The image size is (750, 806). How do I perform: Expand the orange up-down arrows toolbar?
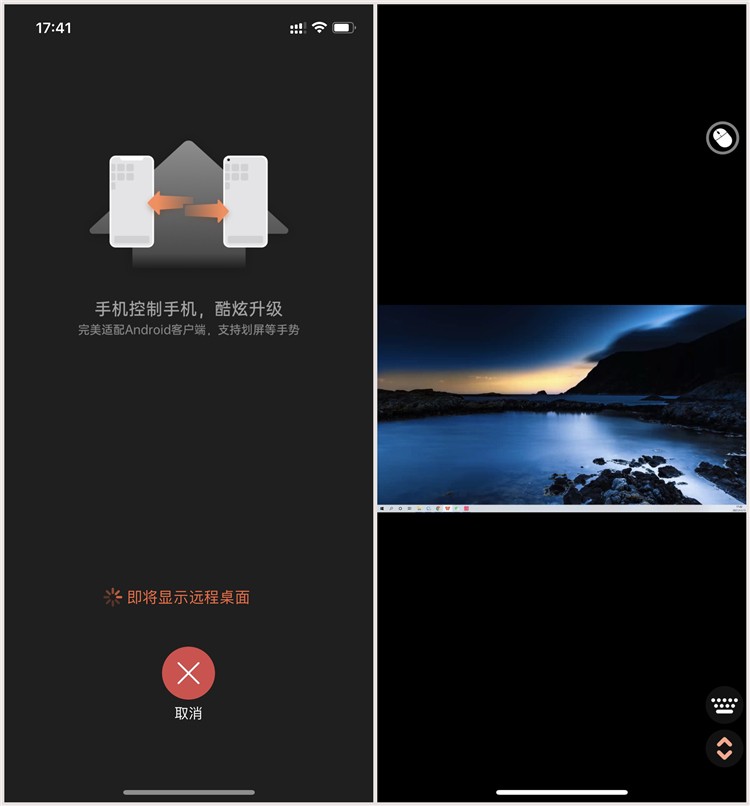click(723, 748)
